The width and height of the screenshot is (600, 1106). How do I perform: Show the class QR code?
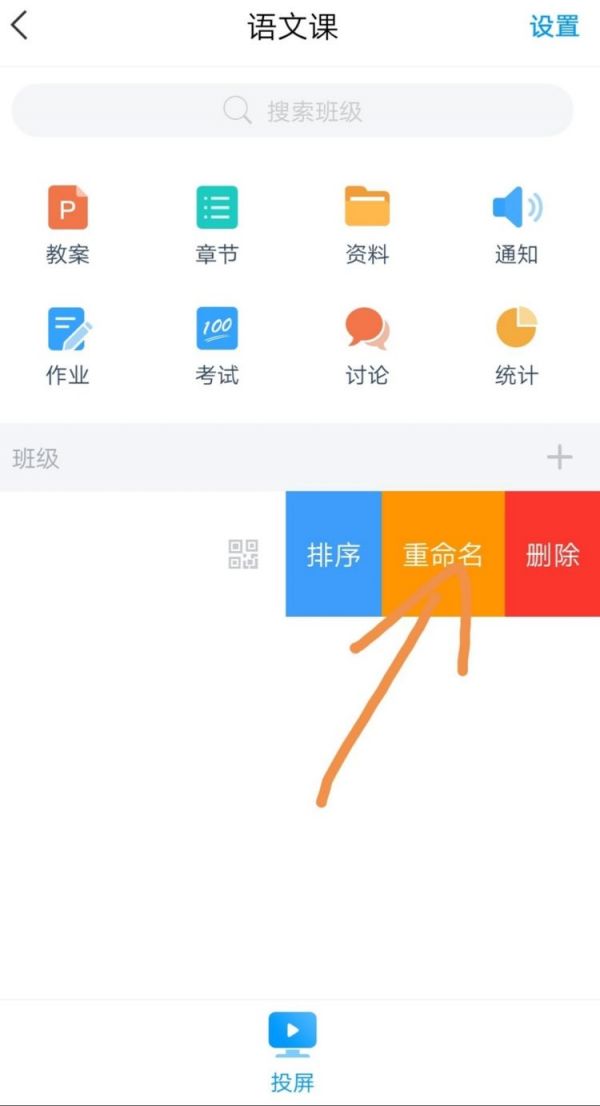[243, 554]
